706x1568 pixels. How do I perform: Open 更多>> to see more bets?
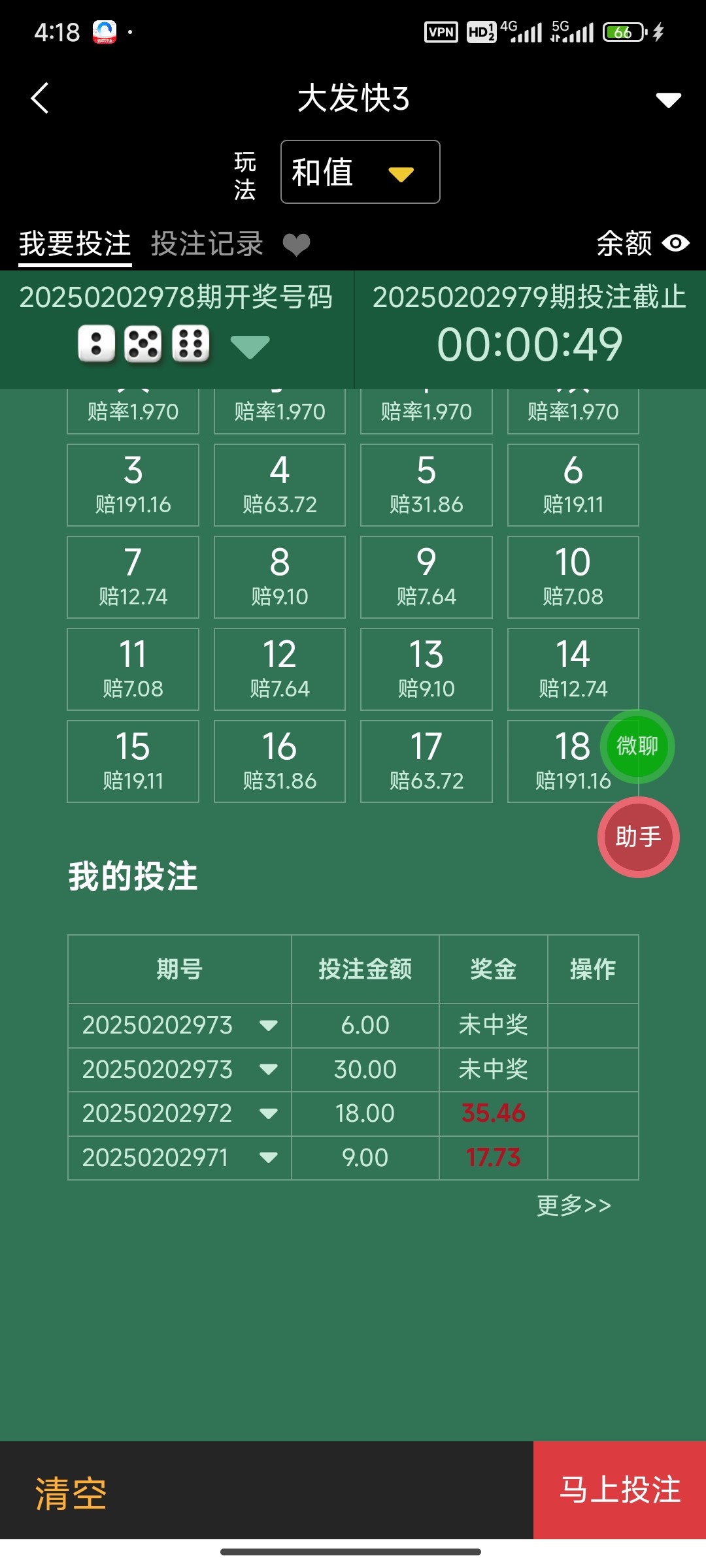573,1205
